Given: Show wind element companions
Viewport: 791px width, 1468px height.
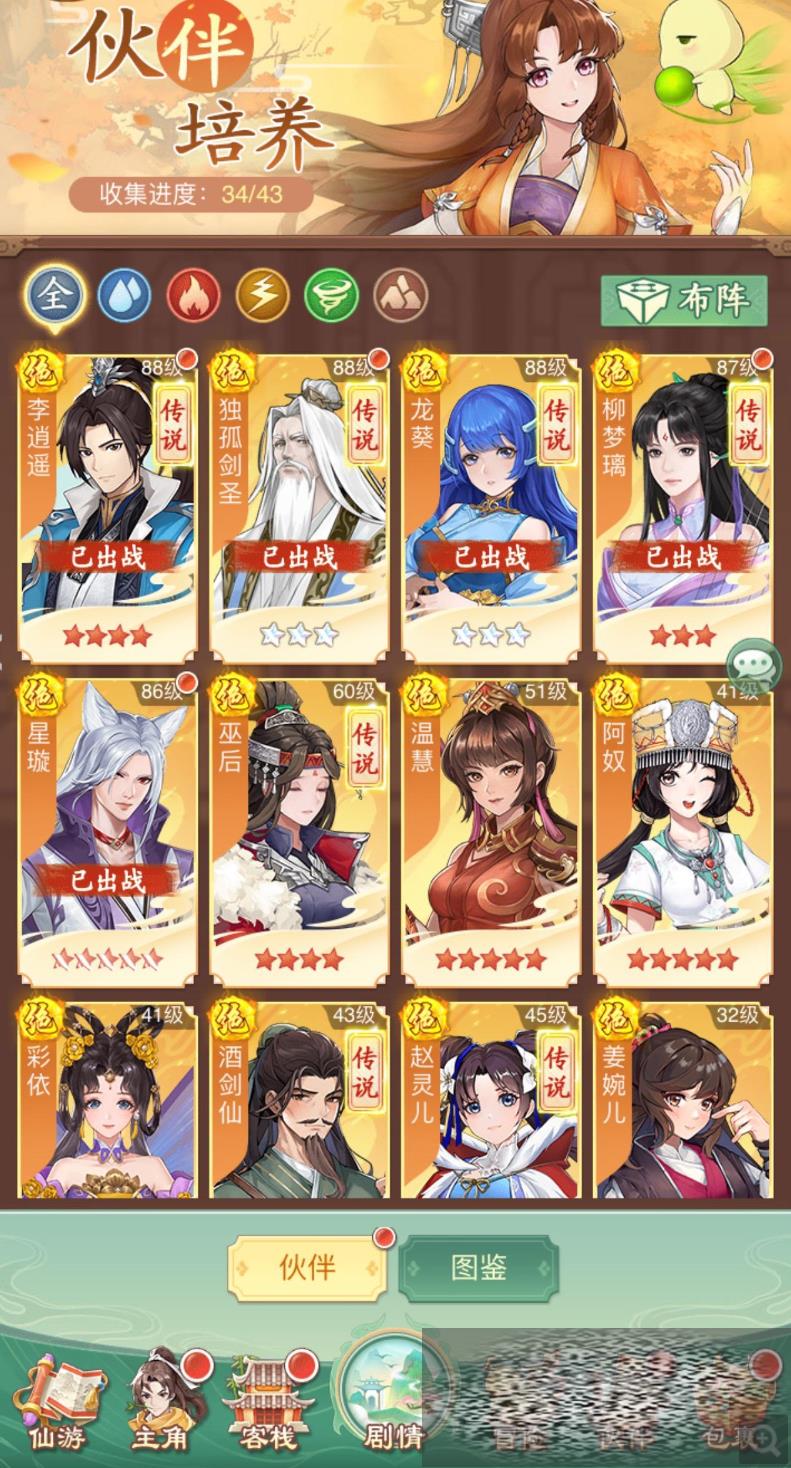Looking at the screenshot, I should point(331,296).
